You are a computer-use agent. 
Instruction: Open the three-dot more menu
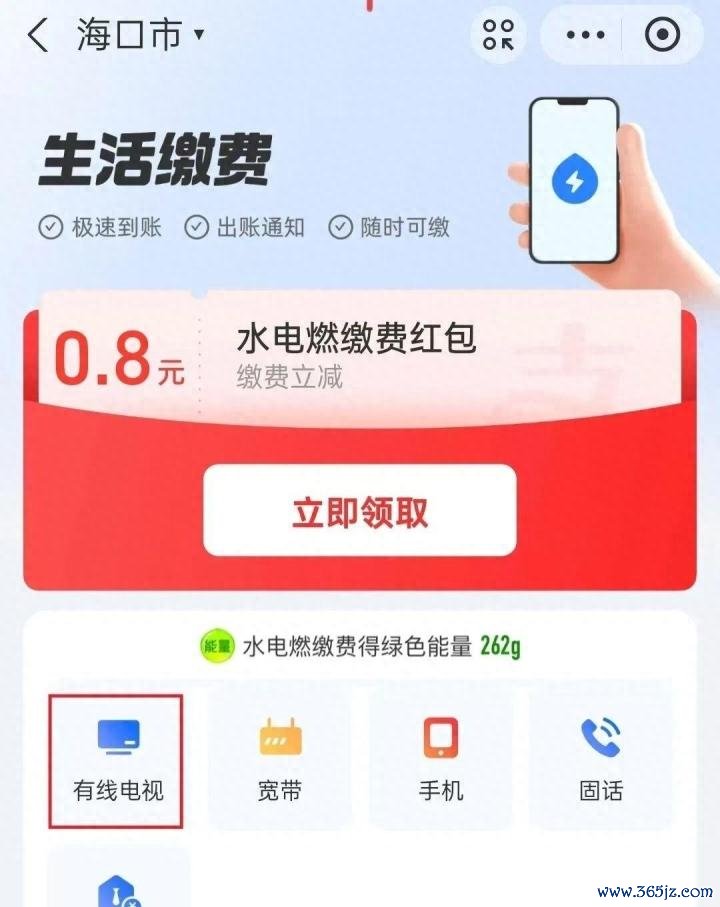click(586, 35)
